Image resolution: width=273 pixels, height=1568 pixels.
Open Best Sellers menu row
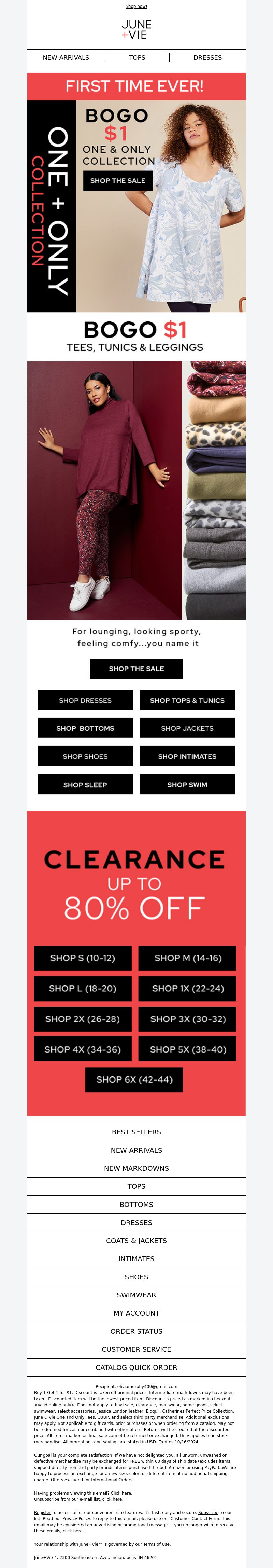[136, 1132]
